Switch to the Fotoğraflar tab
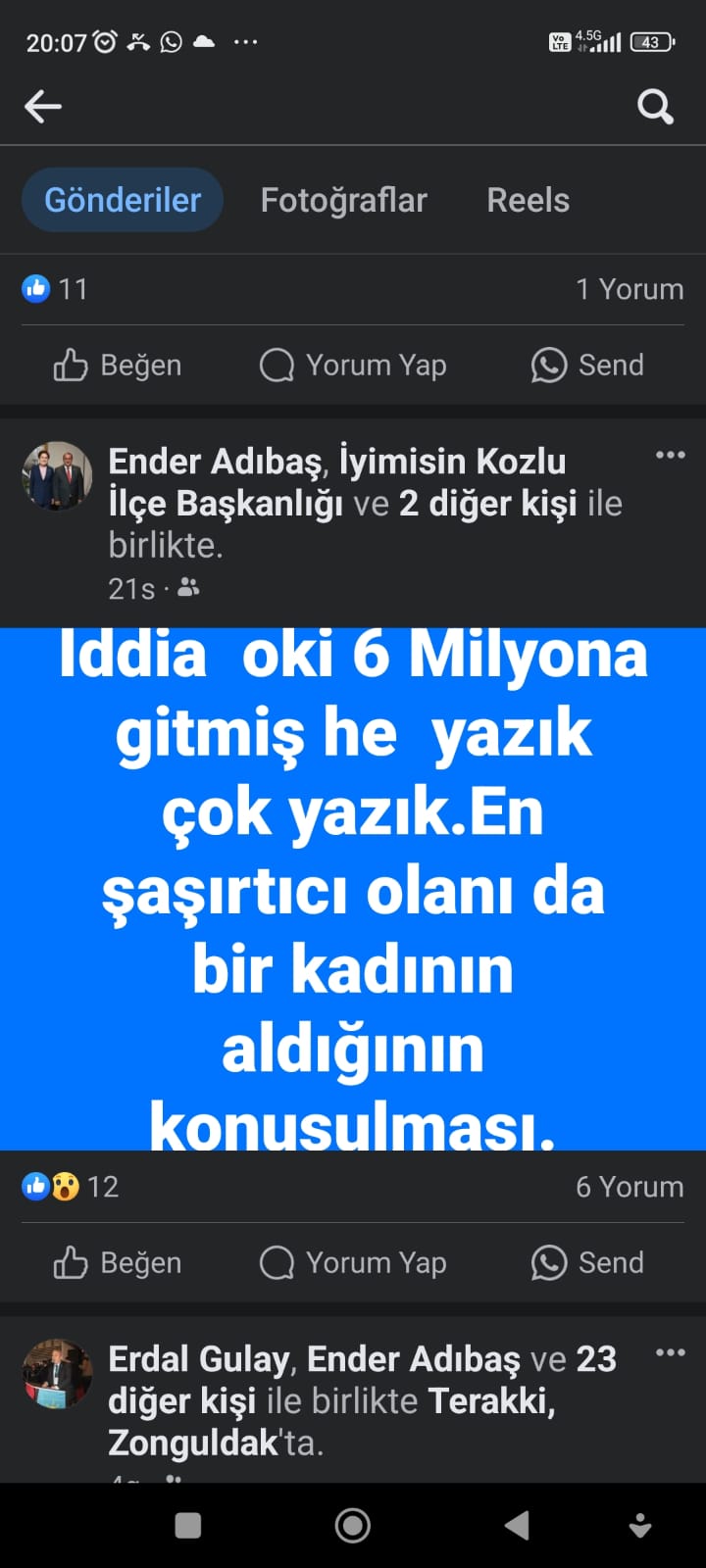 [x=343, y=200]
